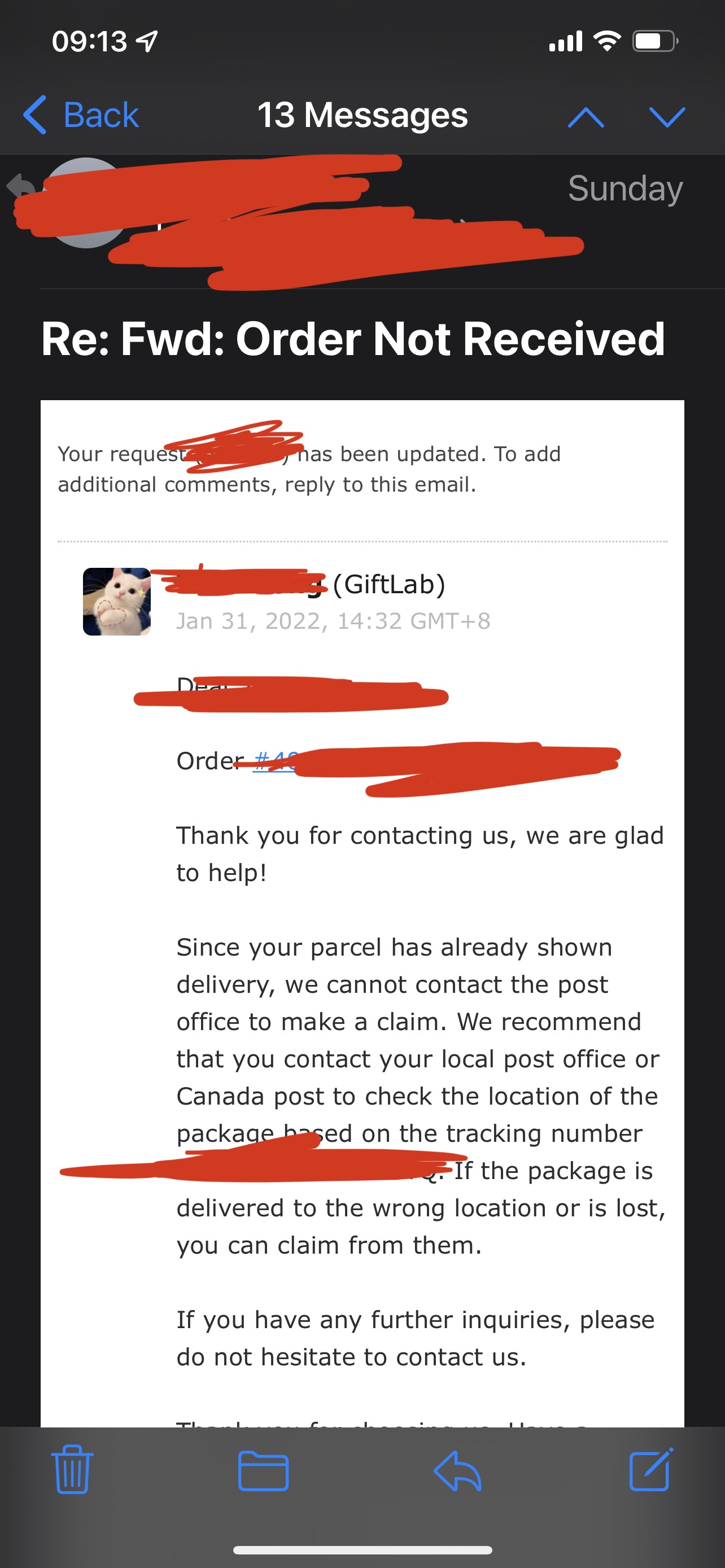Jump to the previous message
This screenshot has height=1568, width=725.
(x=586, y=116)
